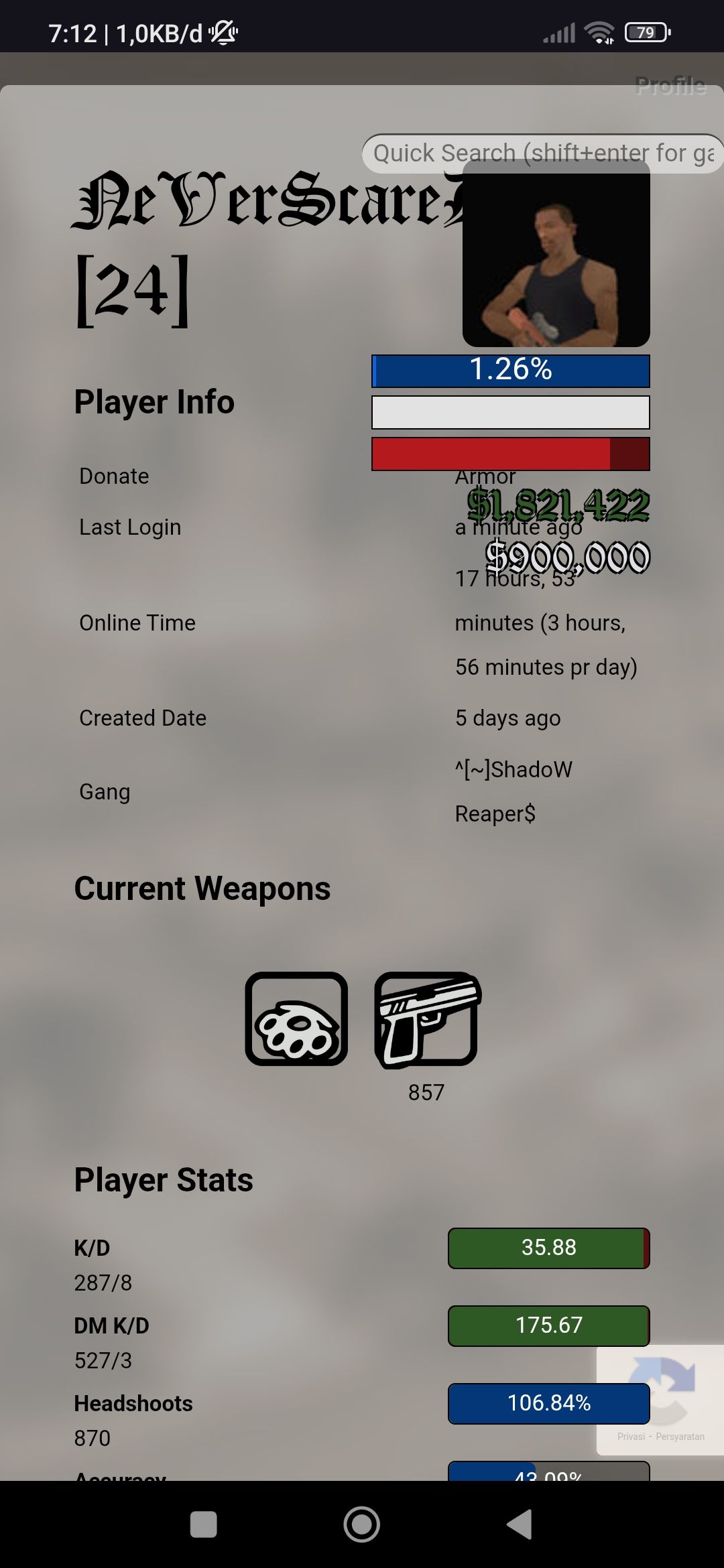Viewport: 724px width, 1568px height.
Task: Open the ^[~]ShadoW Reaper$ gang link
Action: [x=514, y=791]
